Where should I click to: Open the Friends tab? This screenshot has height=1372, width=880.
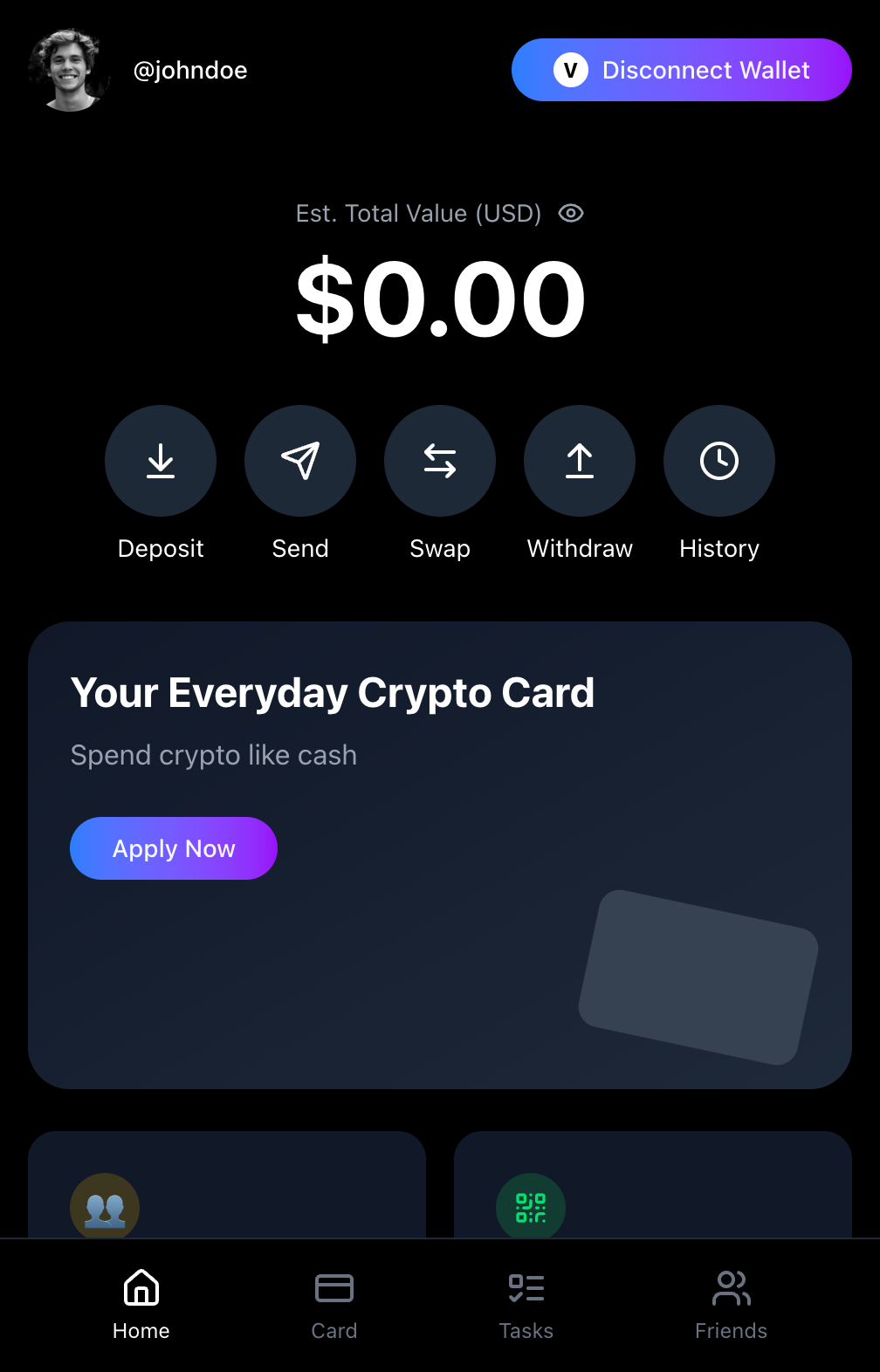732,1304
